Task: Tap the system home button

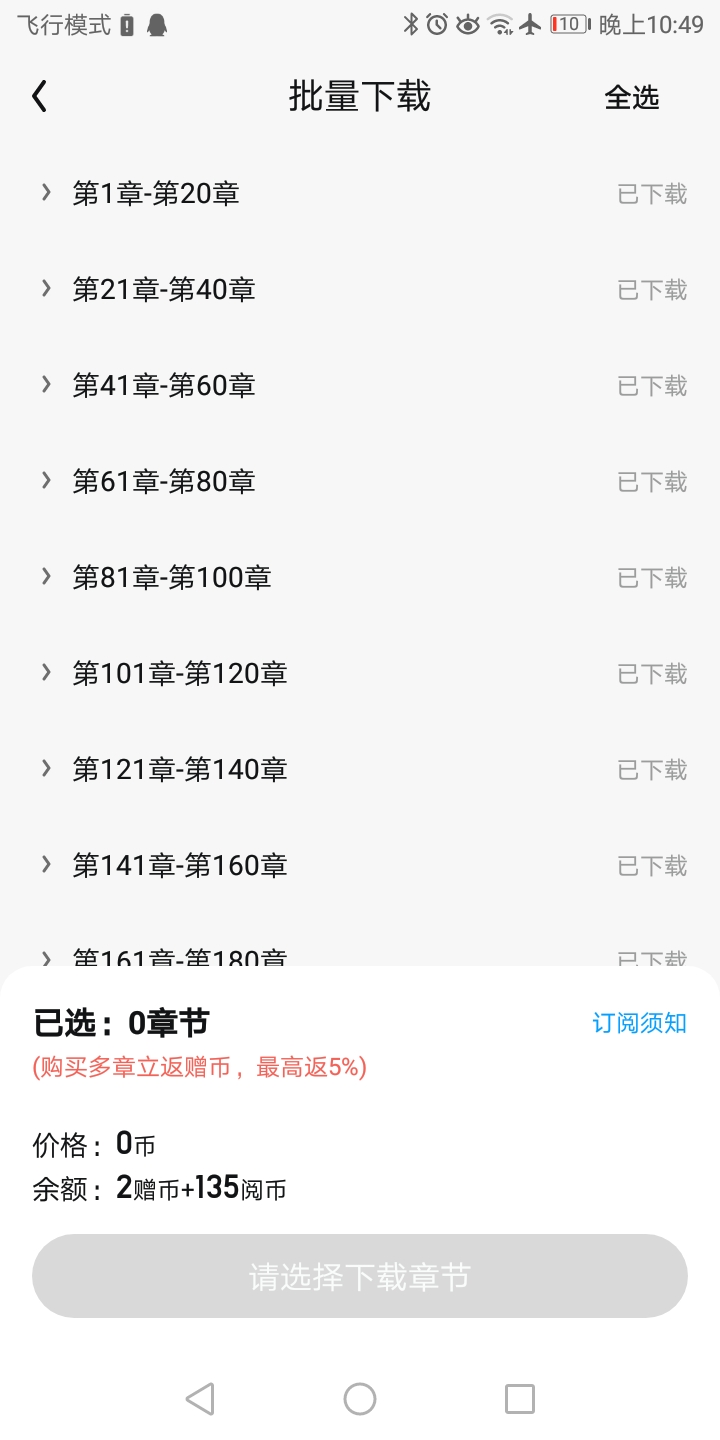Action: click(x=360, y=1399)
